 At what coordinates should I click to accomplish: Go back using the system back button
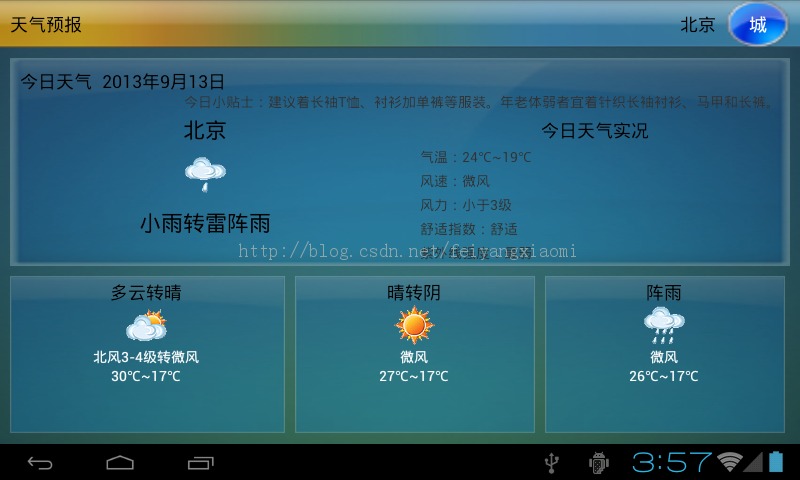tap(40, 462)
